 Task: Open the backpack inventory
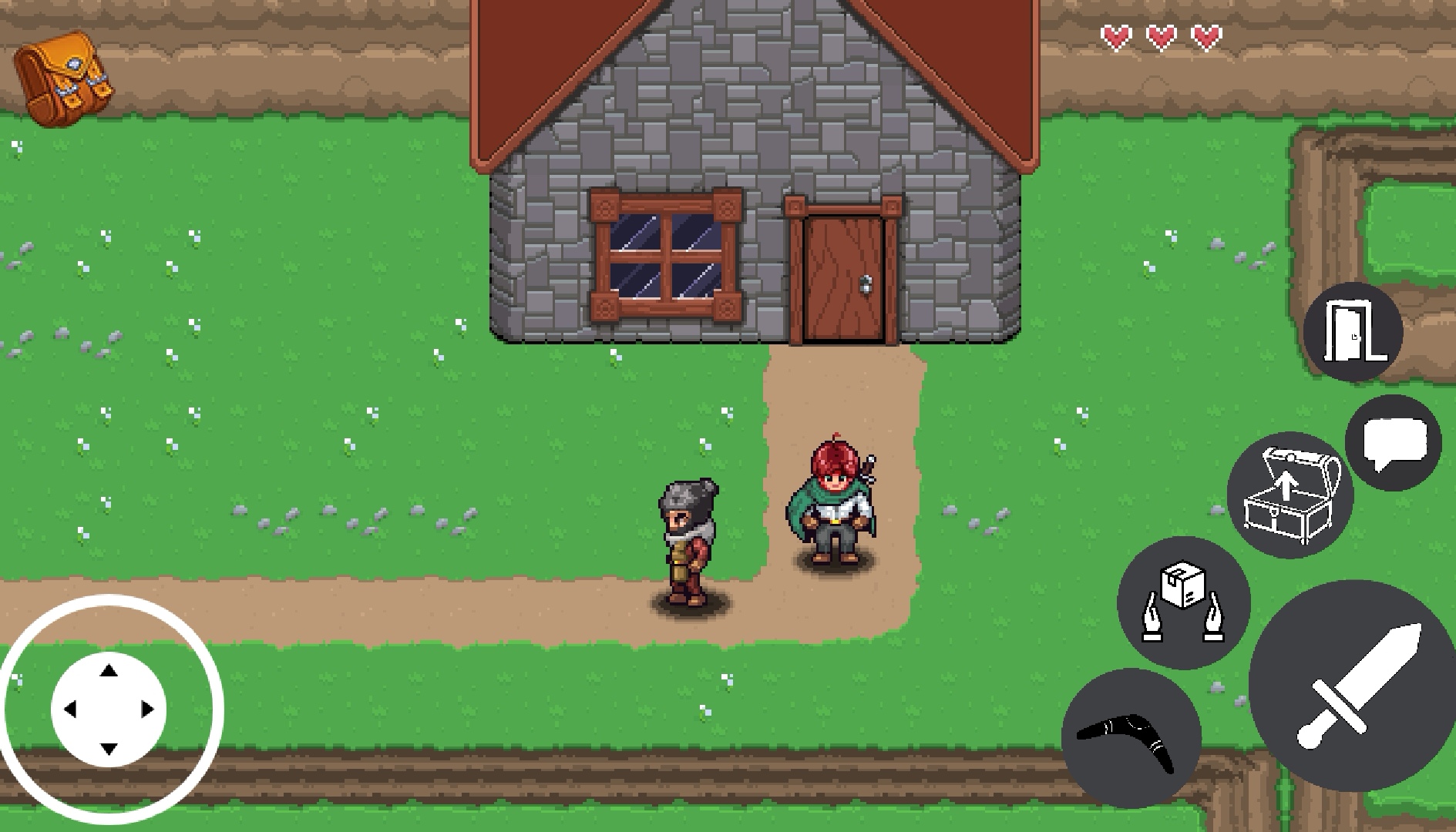63,79
